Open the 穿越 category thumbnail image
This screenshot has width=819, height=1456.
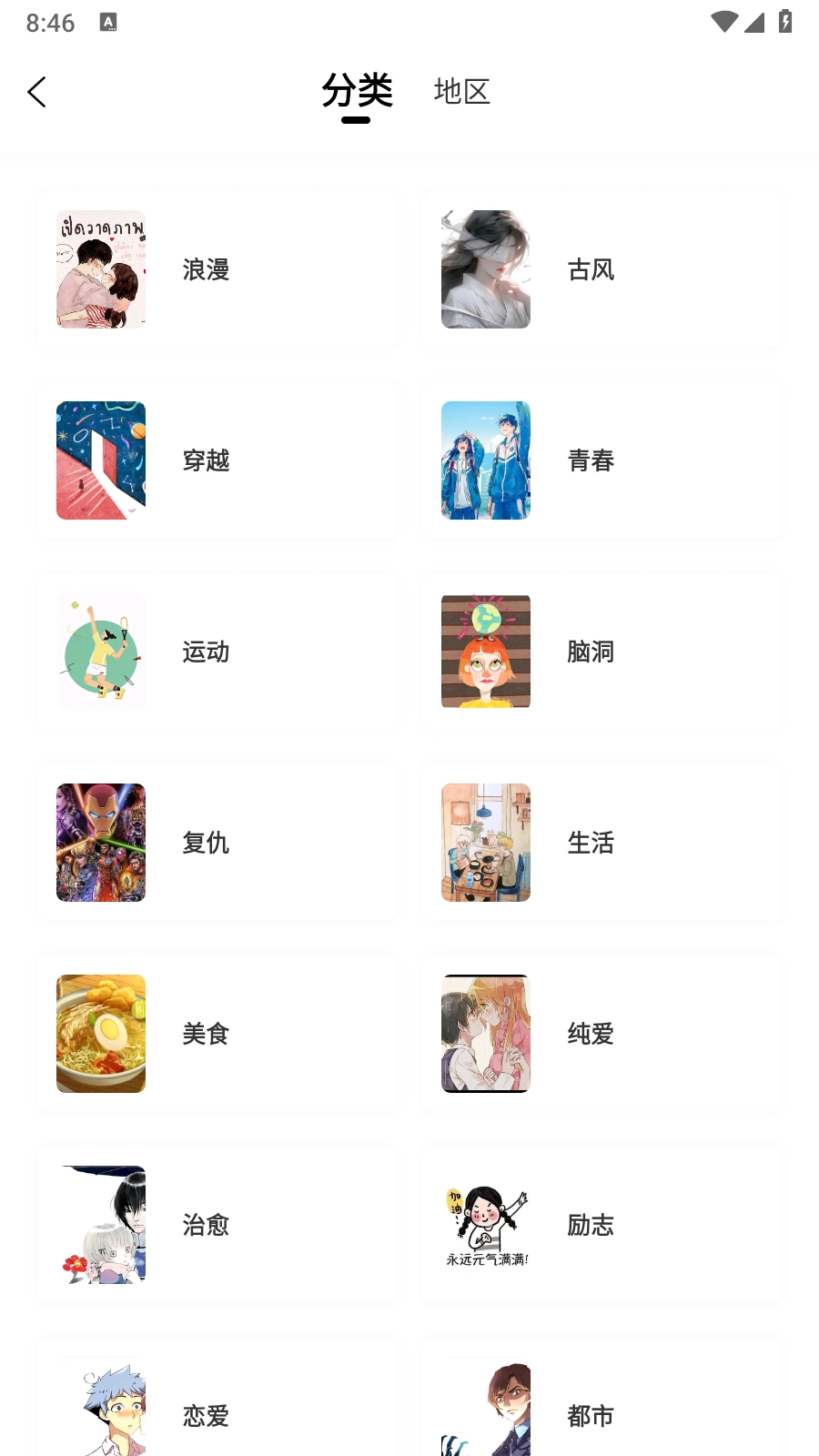pyautogui.click(x=100, y=460)
